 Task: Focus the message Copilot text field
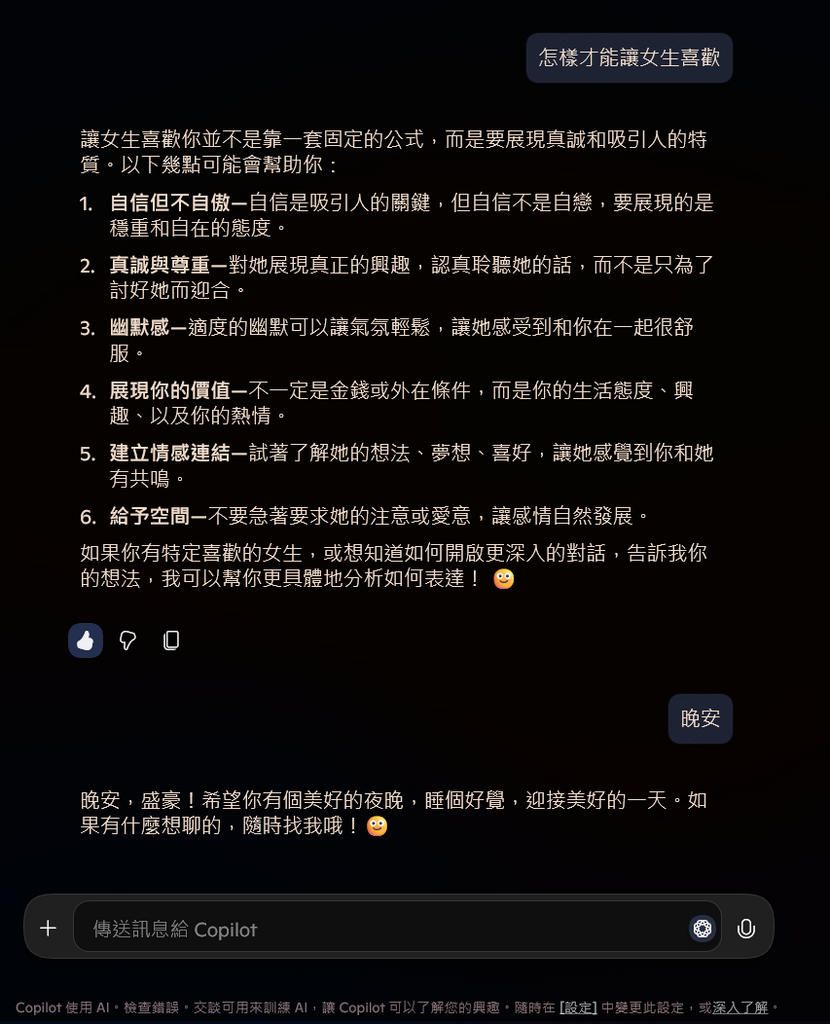tap(380, 929)
